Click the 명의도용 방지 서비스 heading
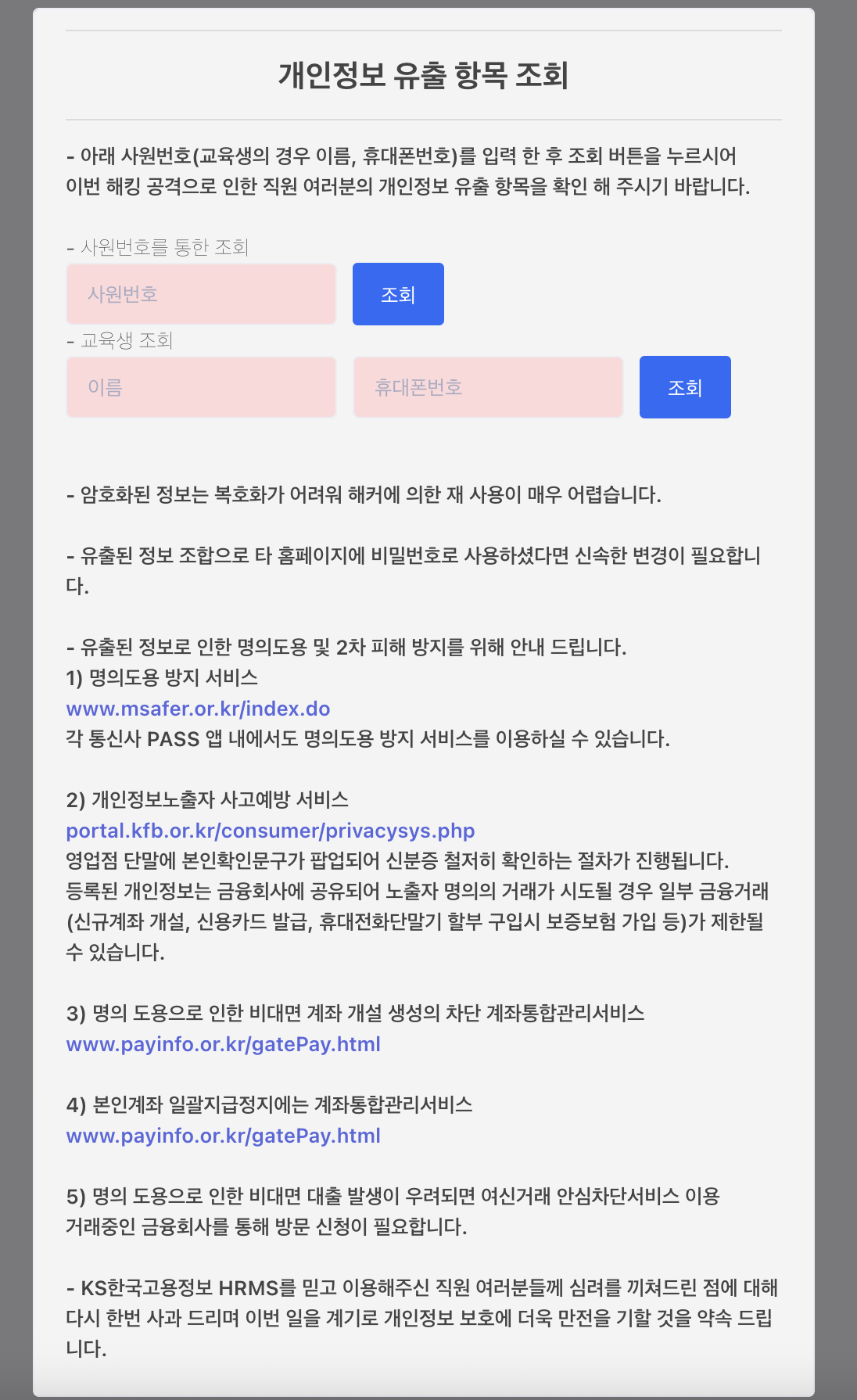 [x=167, y=679]
